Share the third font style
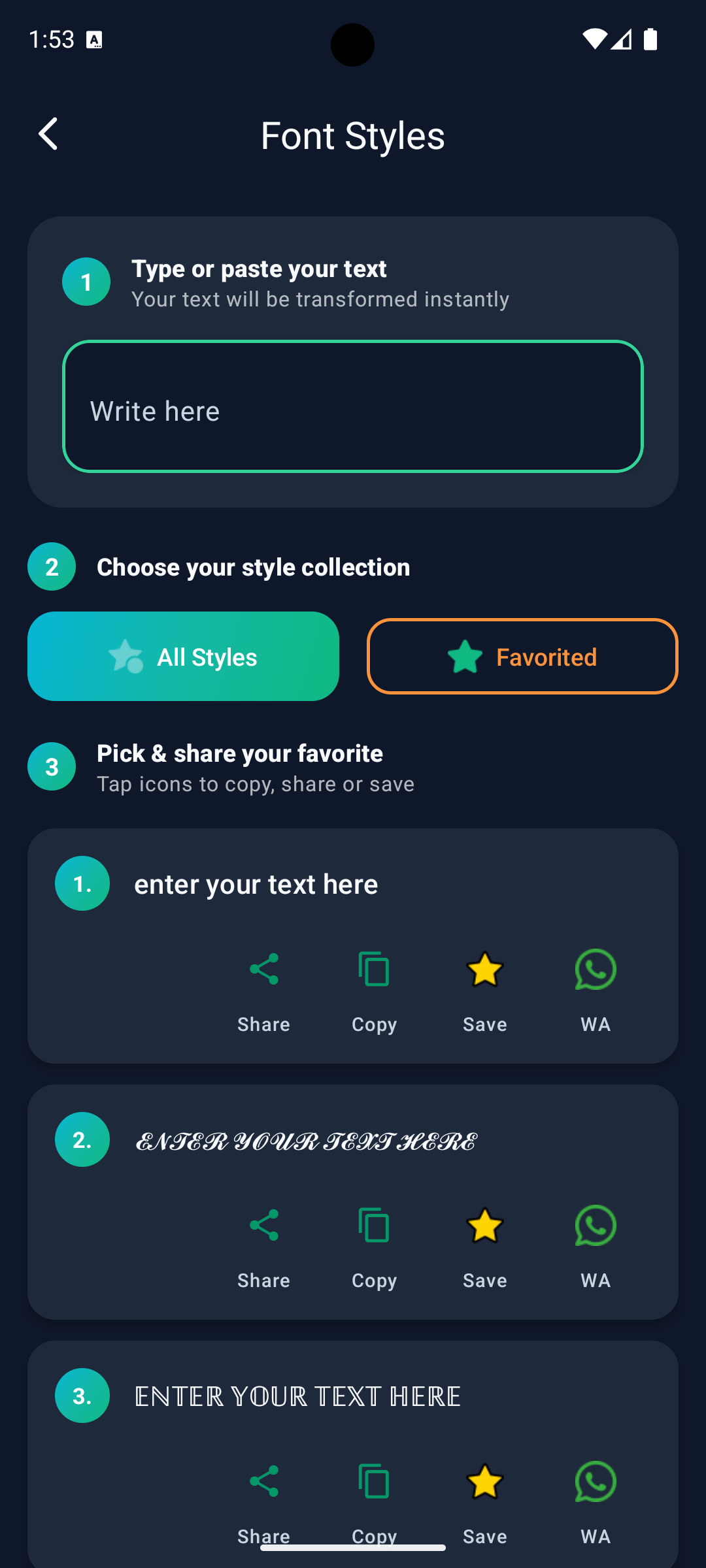 click(263, 1482)
